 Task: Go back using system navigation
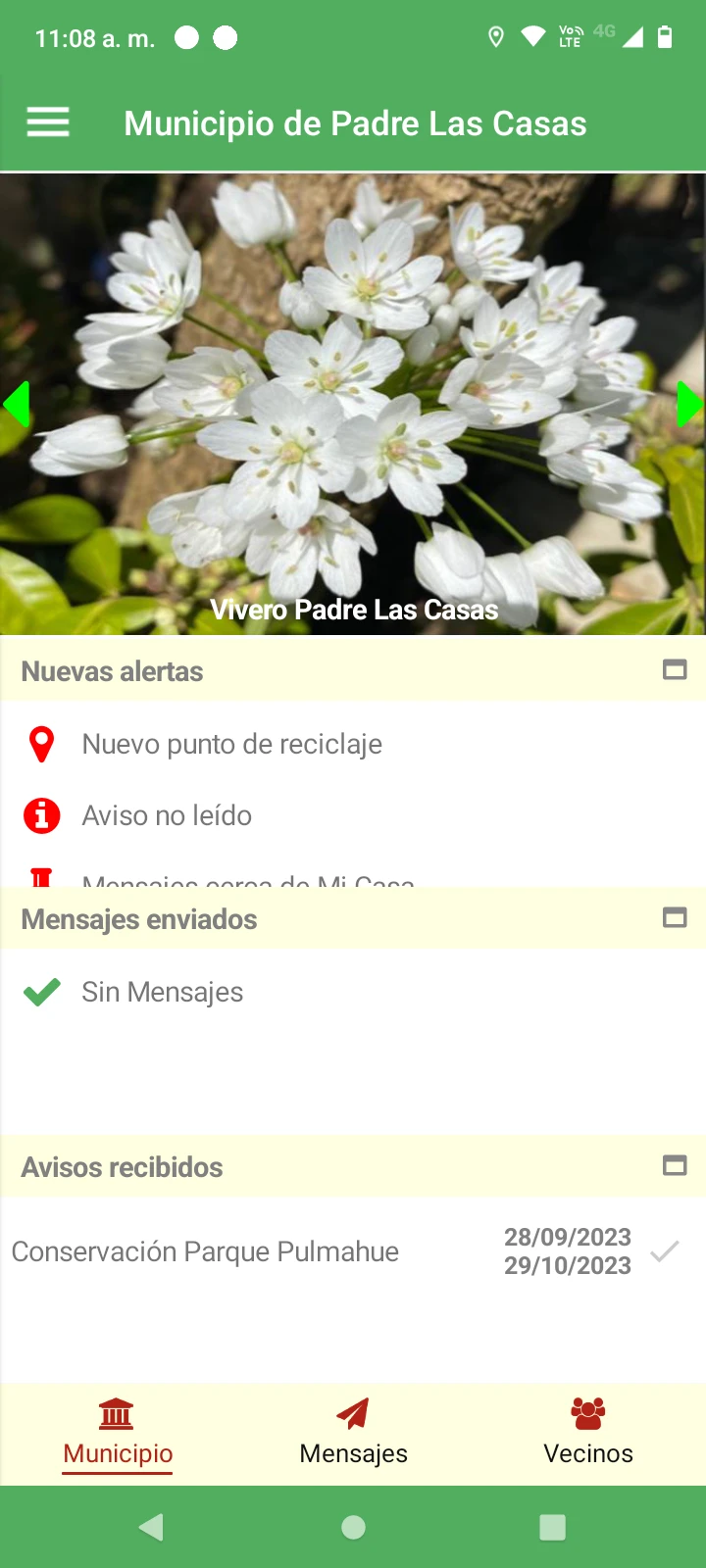151,1527
